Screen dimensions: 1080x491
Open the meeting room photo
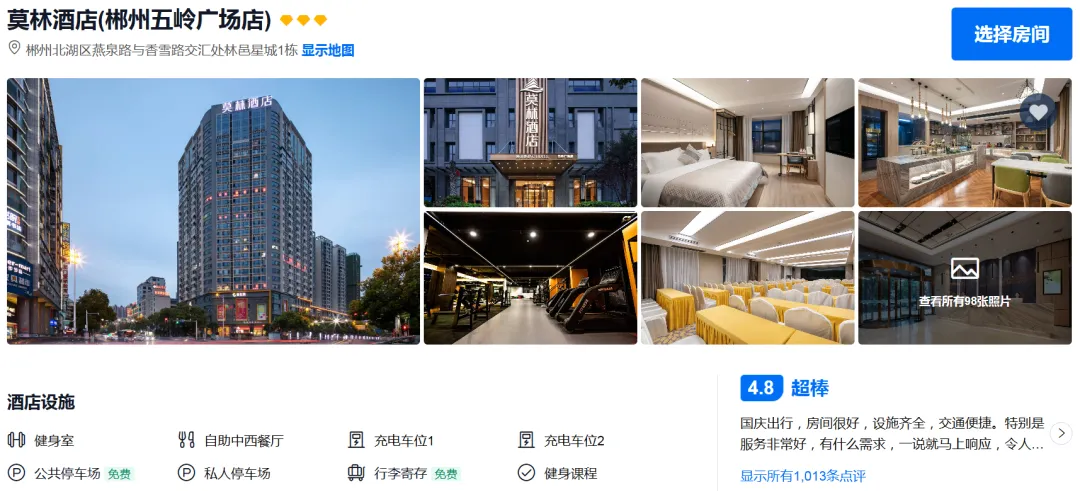pos(747,278)
